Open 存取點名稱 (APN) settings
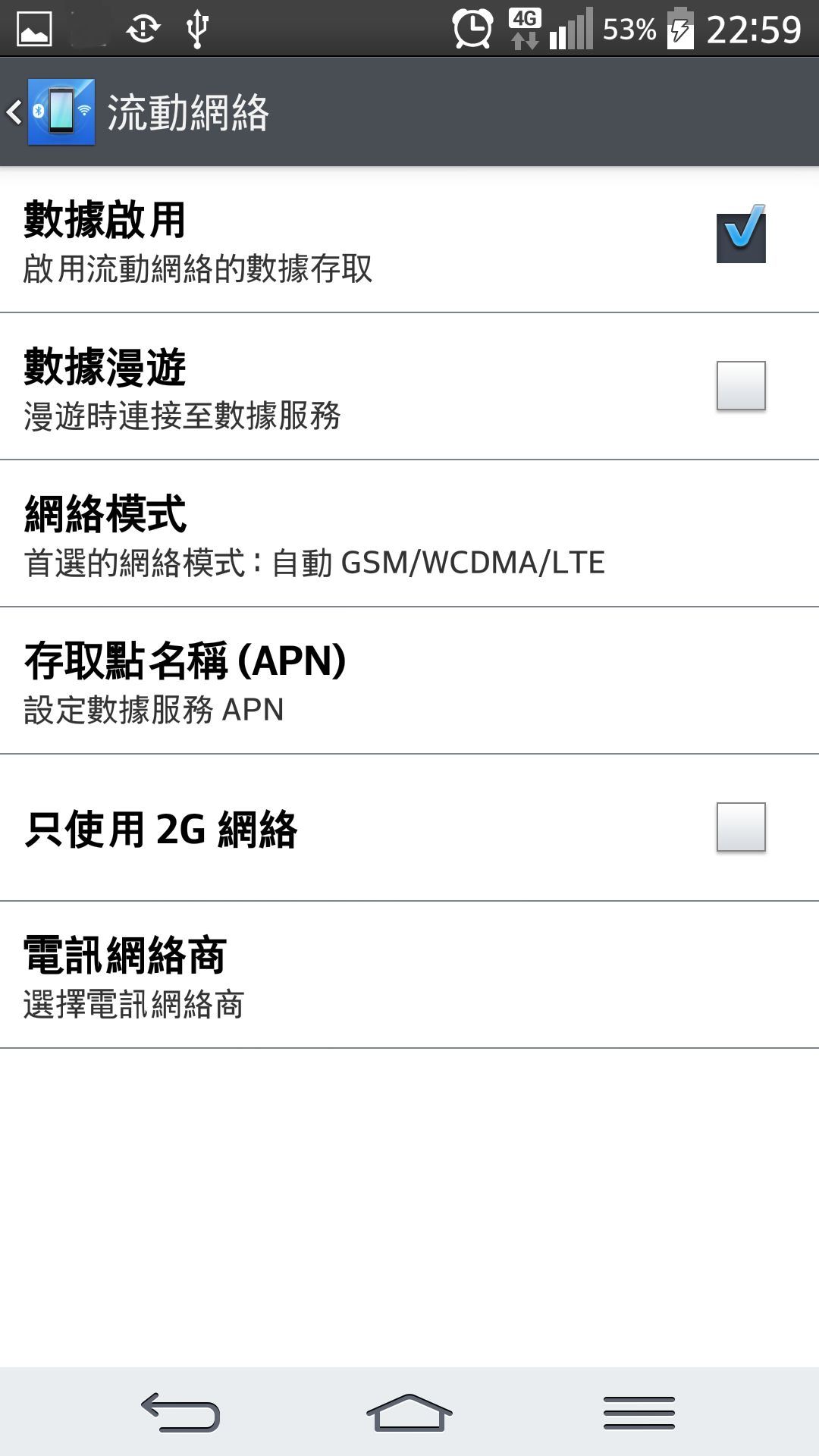 click(409, 681)
